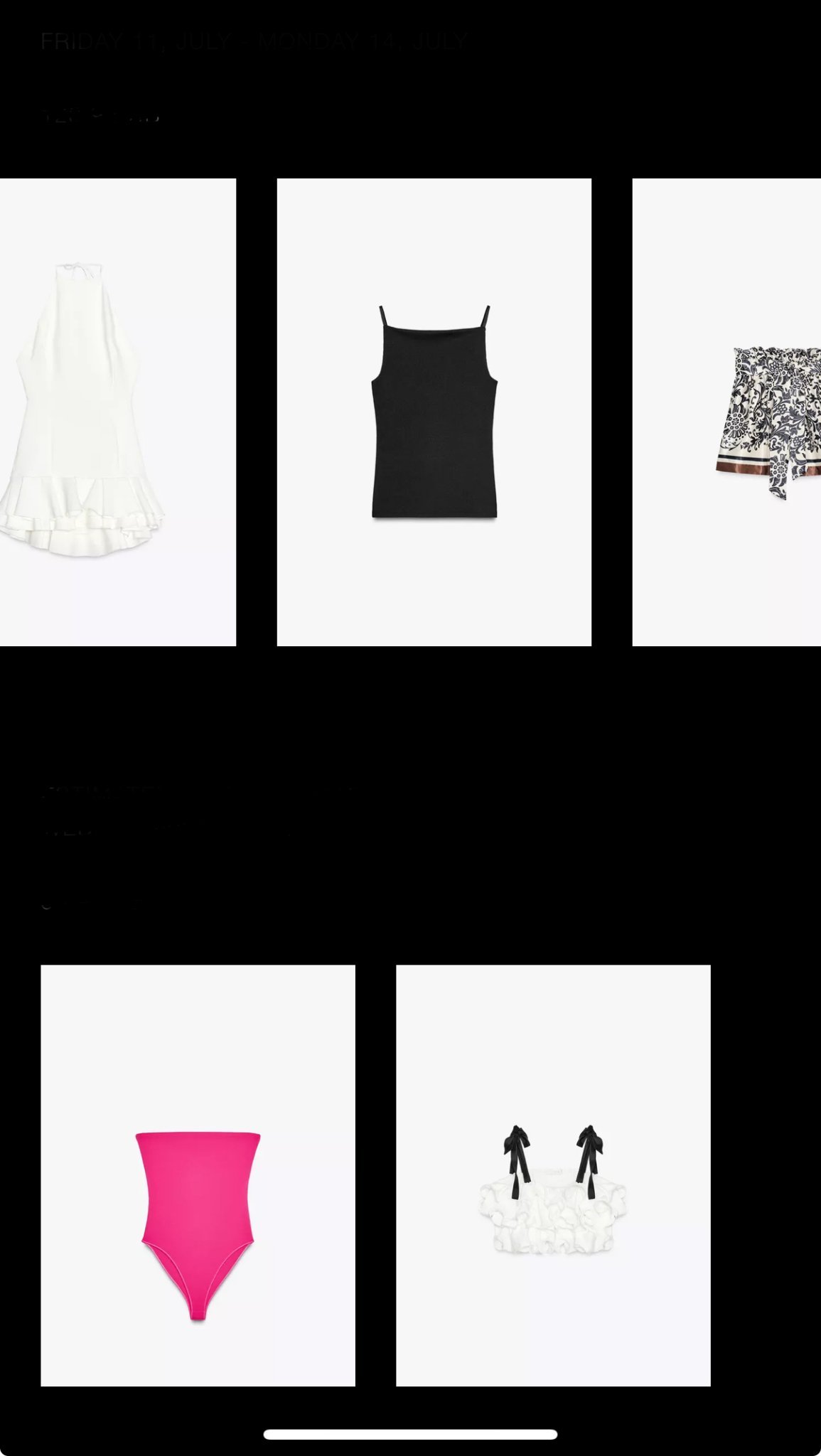Open the pink strapless bodysuit item
The image size is (821, 1456).
pos(198,1175)
